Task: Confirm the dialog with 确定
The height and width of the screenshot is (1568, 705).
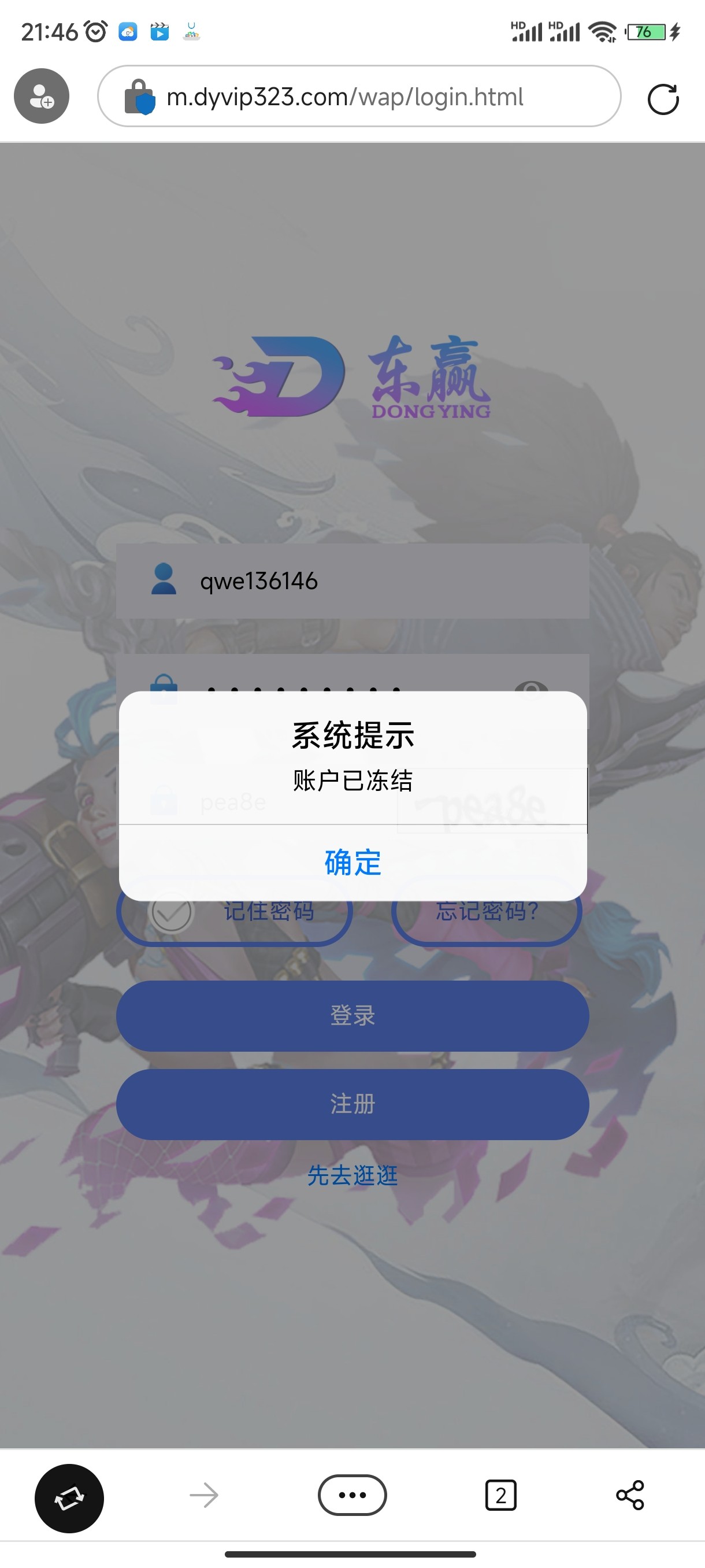Action: (353, 863)
